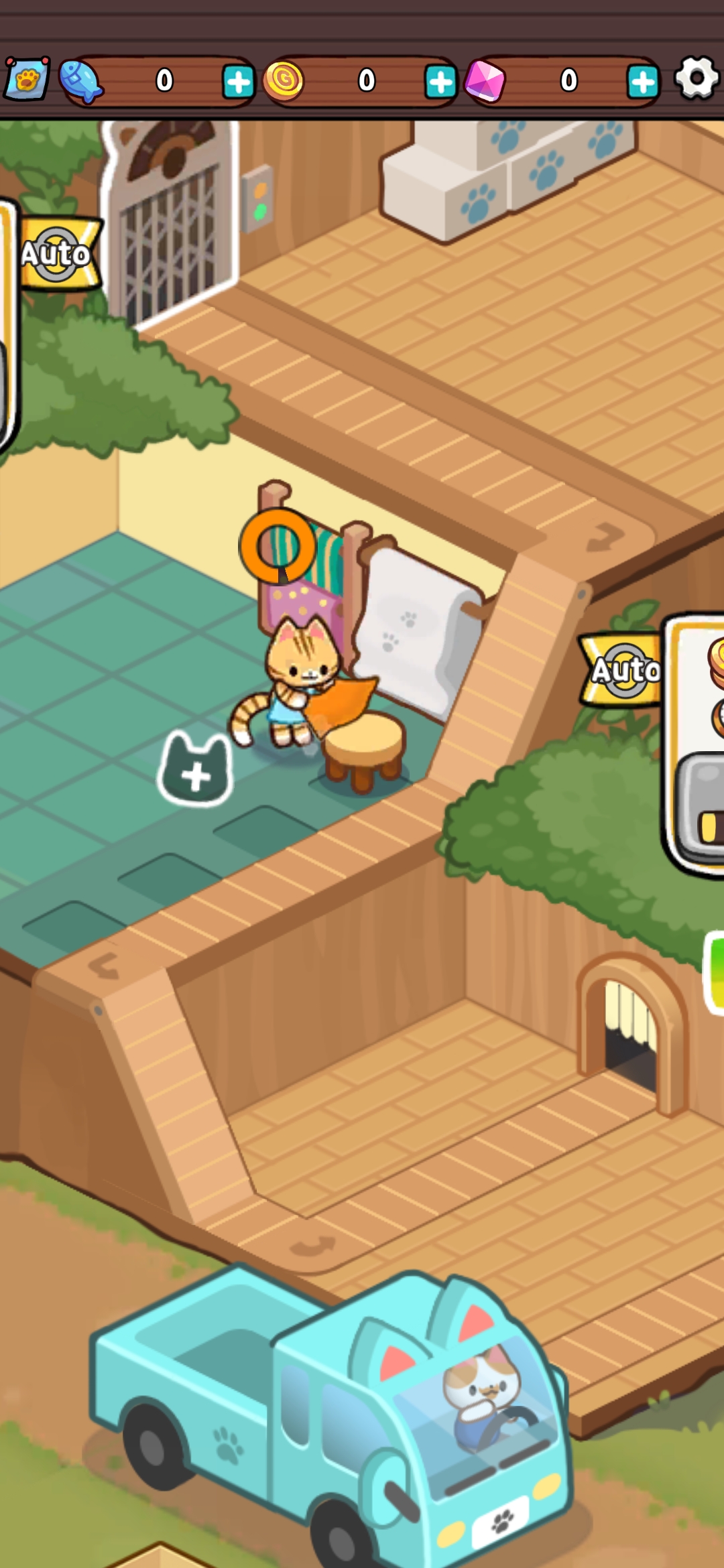The height and width of the screenshot is (1568, 724).
Task: Tap the orange ring marker above the cat
Action: [278, 545]
